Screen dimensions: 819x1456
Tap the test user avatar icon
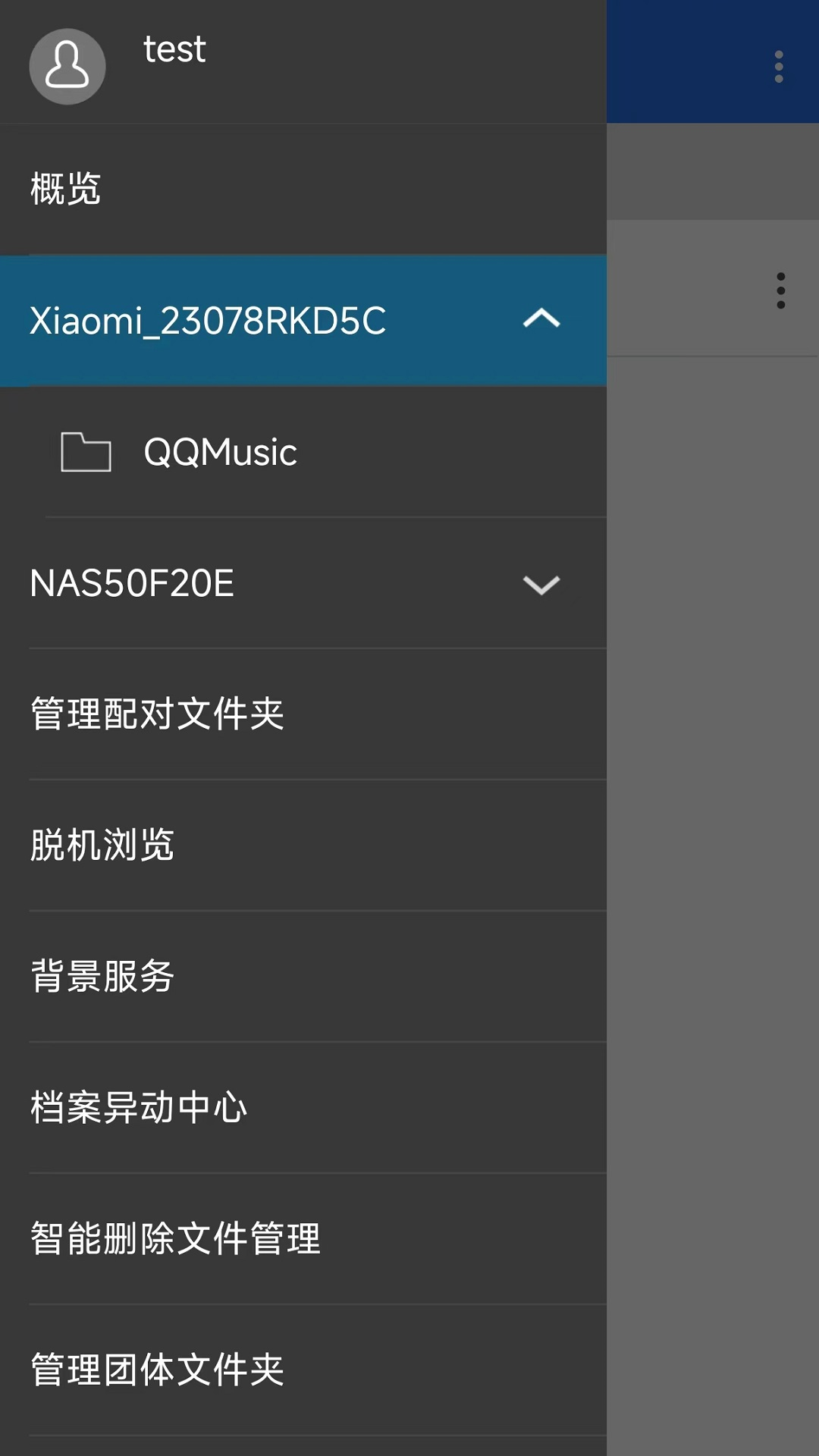tap(67, 67)
